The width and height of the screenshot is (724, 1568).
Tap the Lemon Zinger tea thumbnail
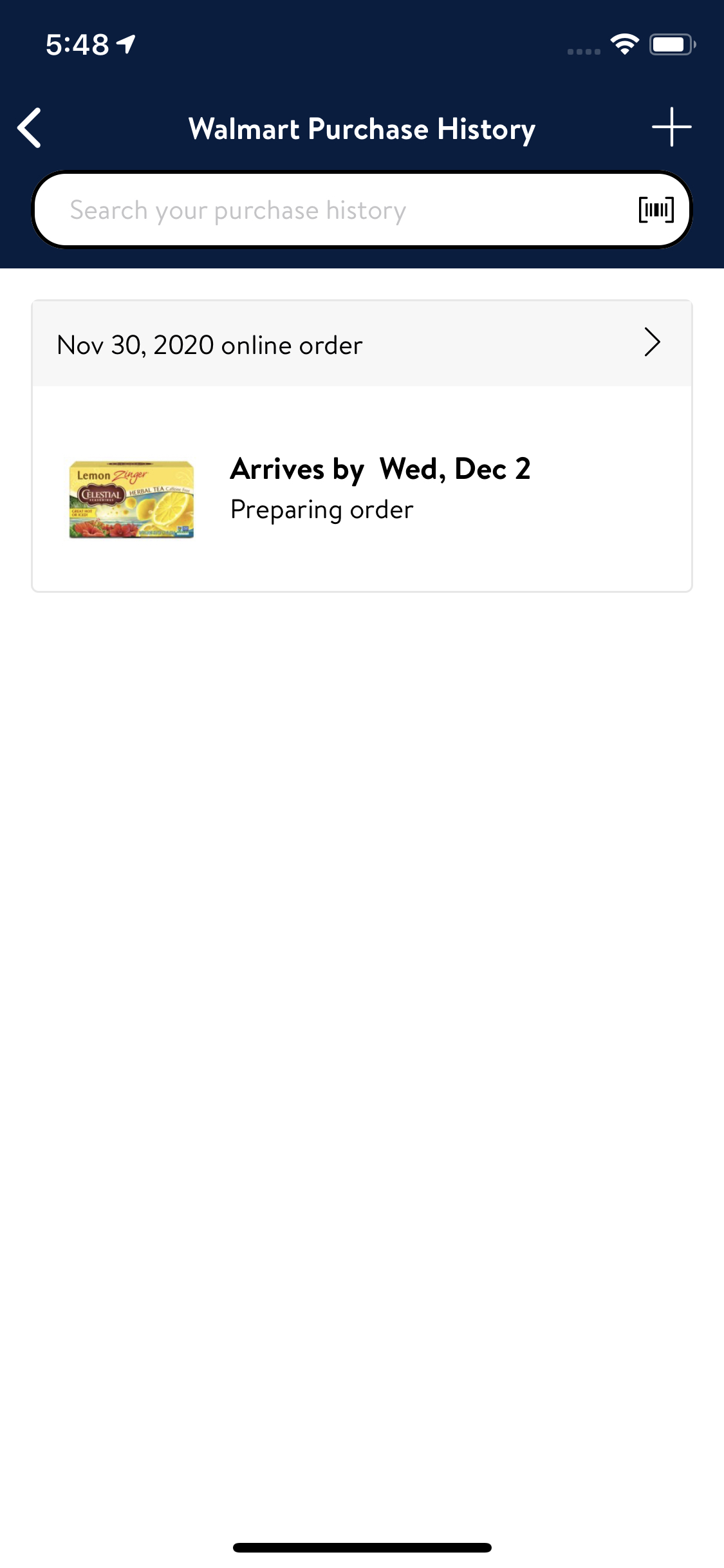[x=131, y=499]
